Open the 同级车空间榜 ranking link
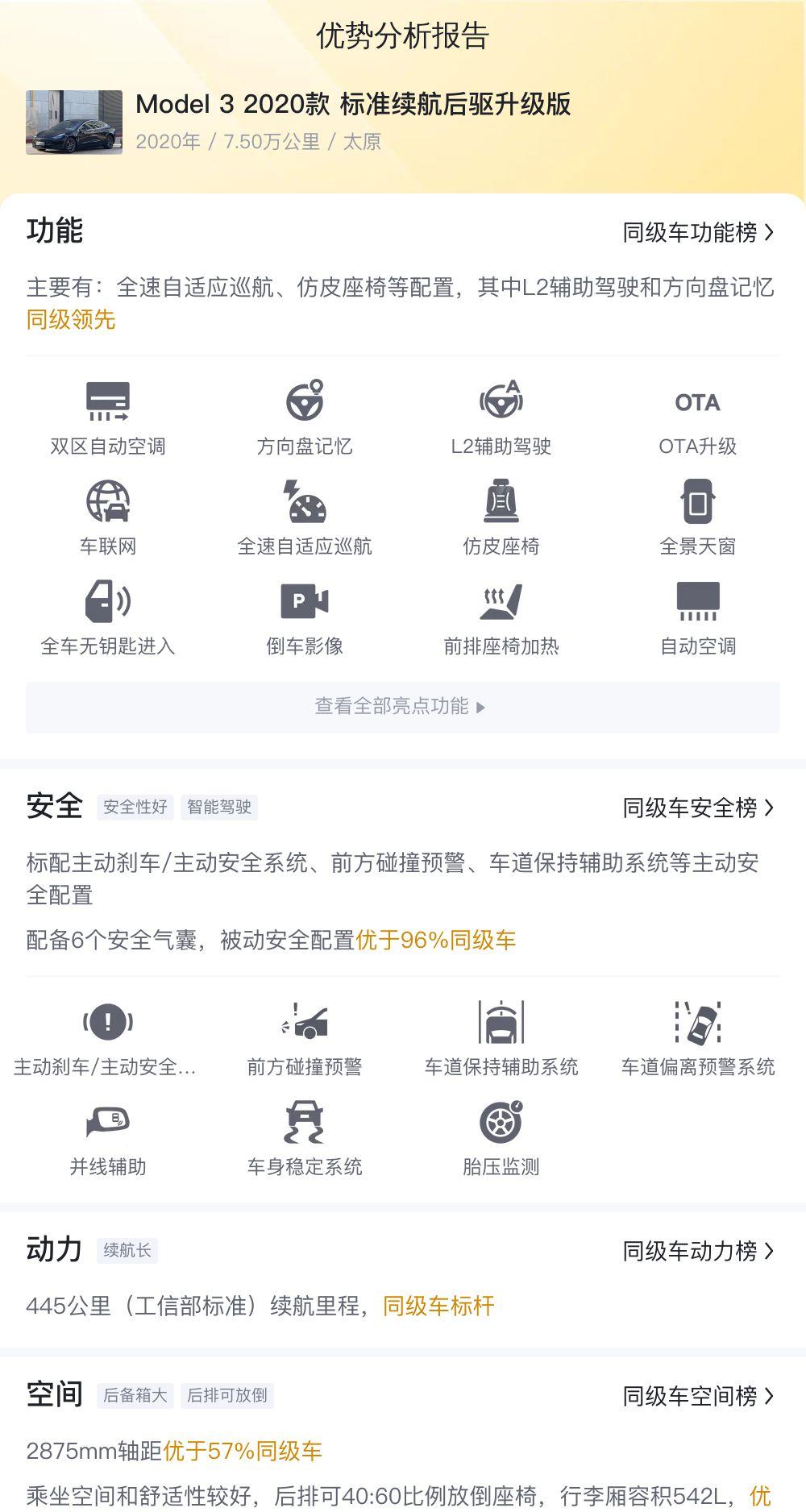Image resolution: width=806 pixels, height=1512 pixels. coord(698,1396)
